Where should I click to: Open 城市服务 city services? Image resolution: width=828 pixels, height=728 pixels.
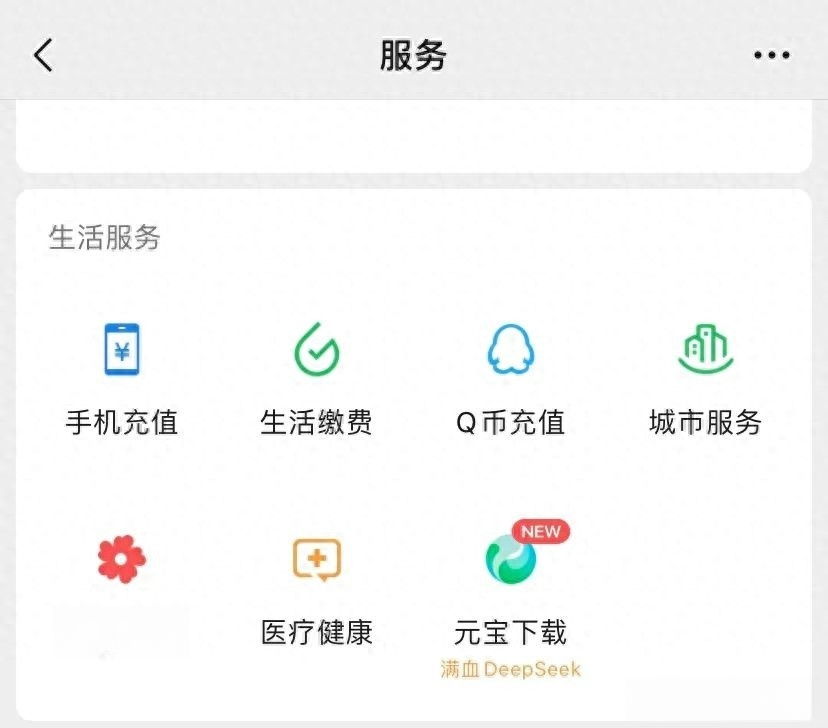705,380
